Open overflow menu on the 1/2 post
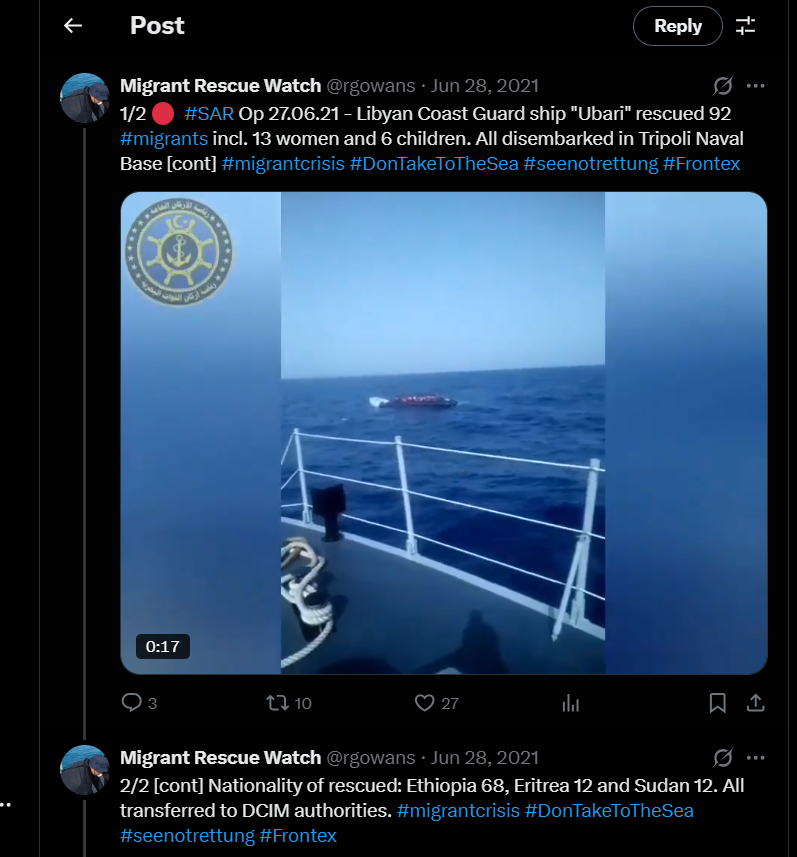797x857 pixels. tap(756, 86)
